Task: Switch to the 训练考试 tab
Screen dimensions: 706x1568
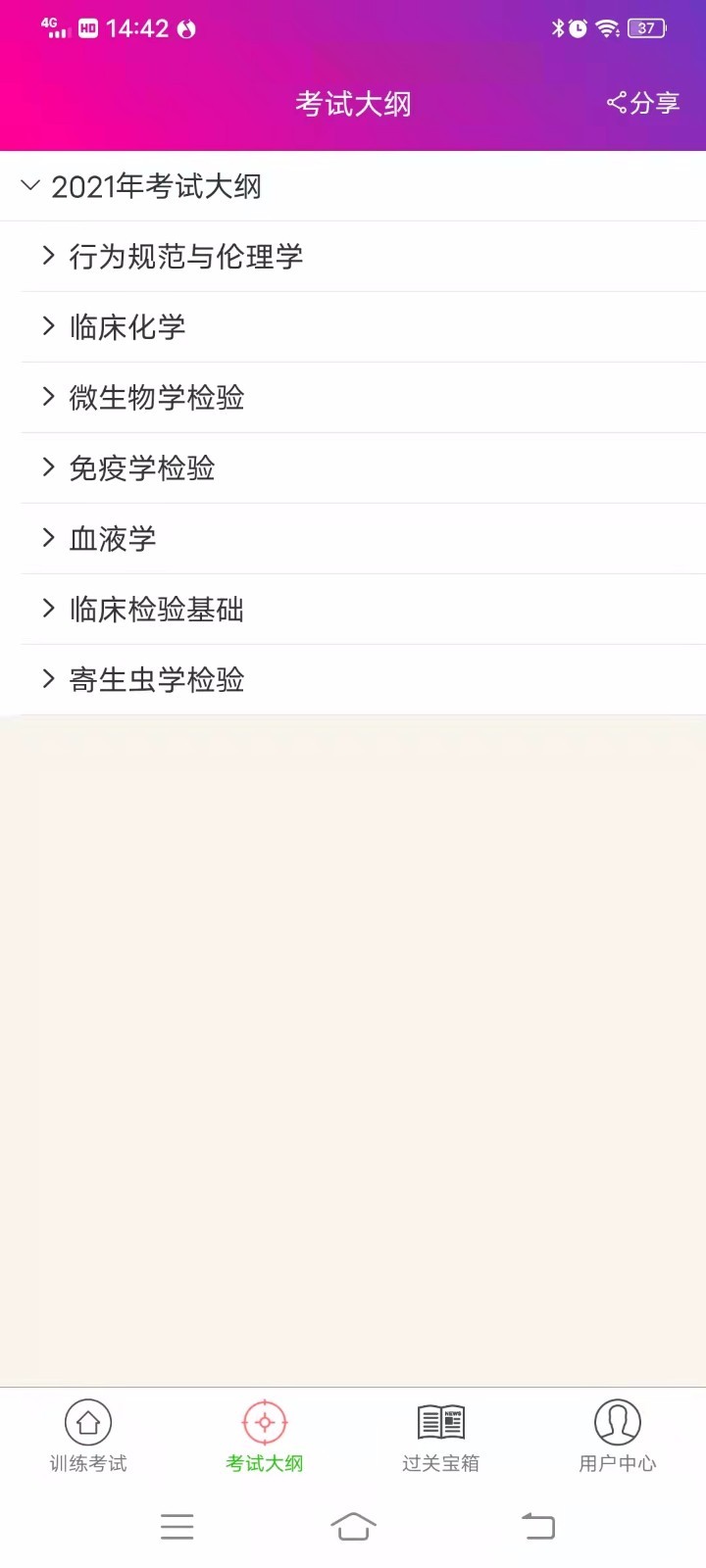Action: coord(87,1436)
